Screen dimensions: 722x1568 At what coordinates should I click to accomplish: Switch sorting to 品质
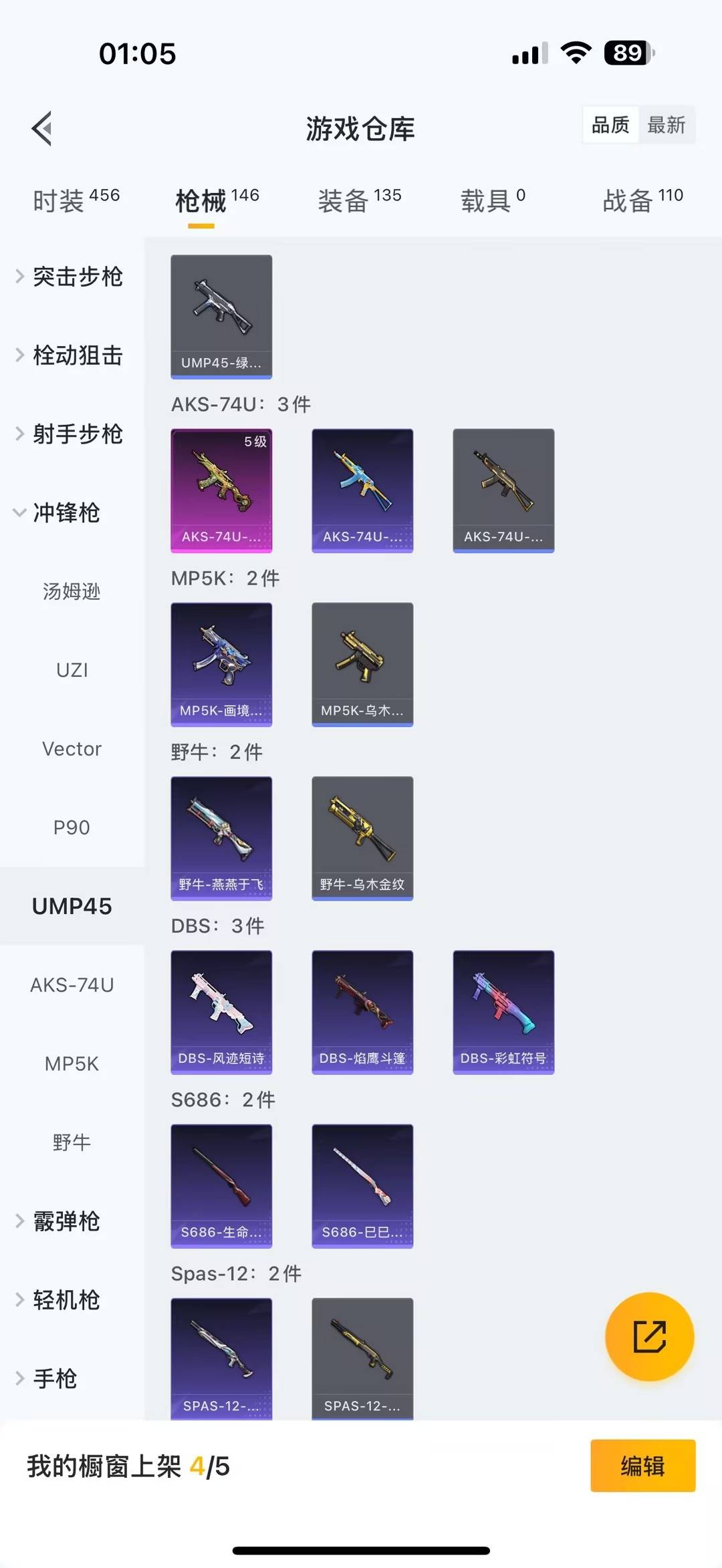[x=609, y=125]
